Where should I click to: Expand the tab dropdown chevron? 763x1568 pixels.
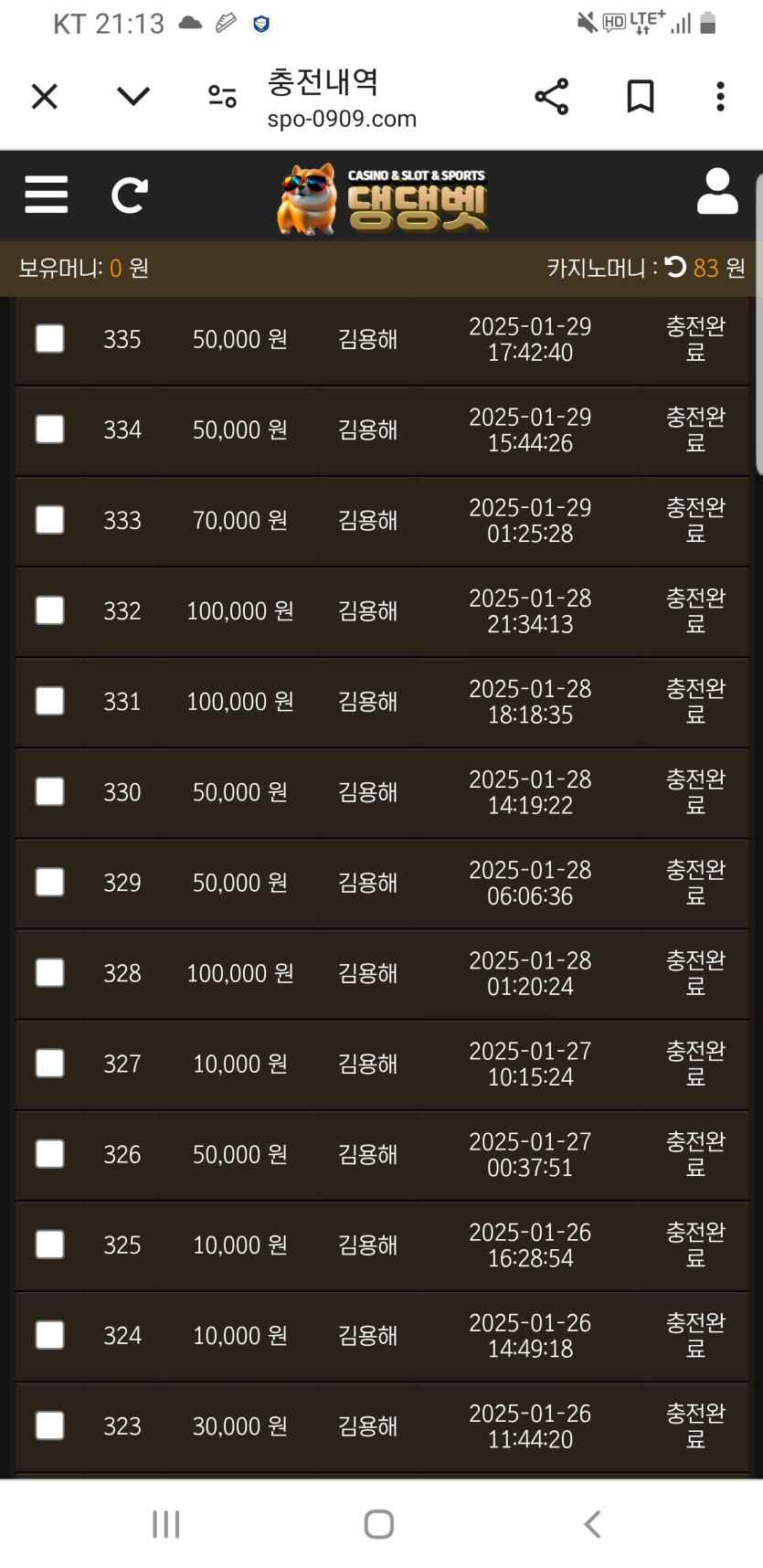(133, 96)
